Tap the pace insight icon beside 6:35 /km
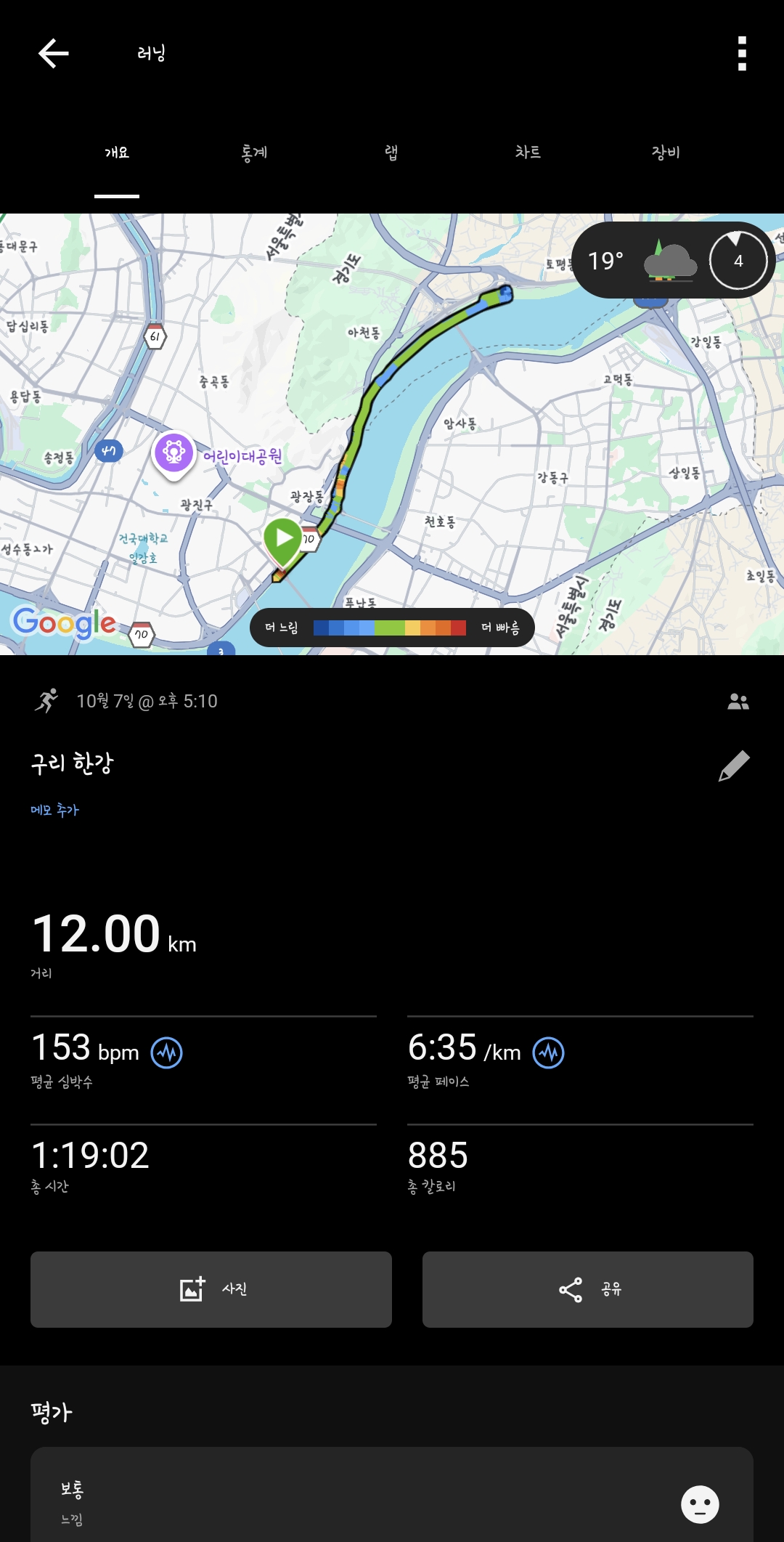784x1542 pixels. pyautogui.click(x=548, y=1052)
